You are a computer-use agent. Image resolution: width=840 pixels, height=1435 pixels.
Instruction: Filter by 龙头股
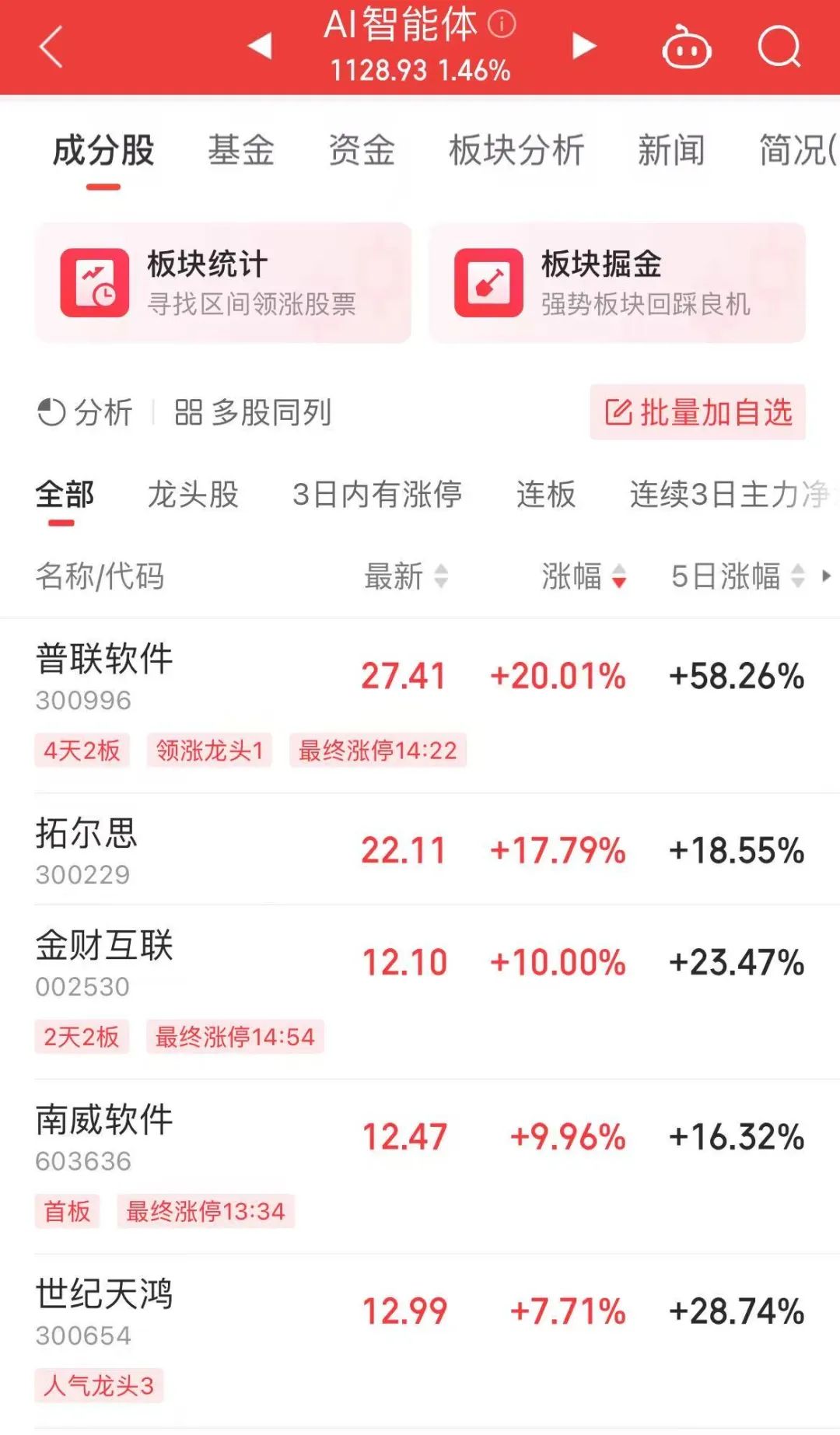193,494
